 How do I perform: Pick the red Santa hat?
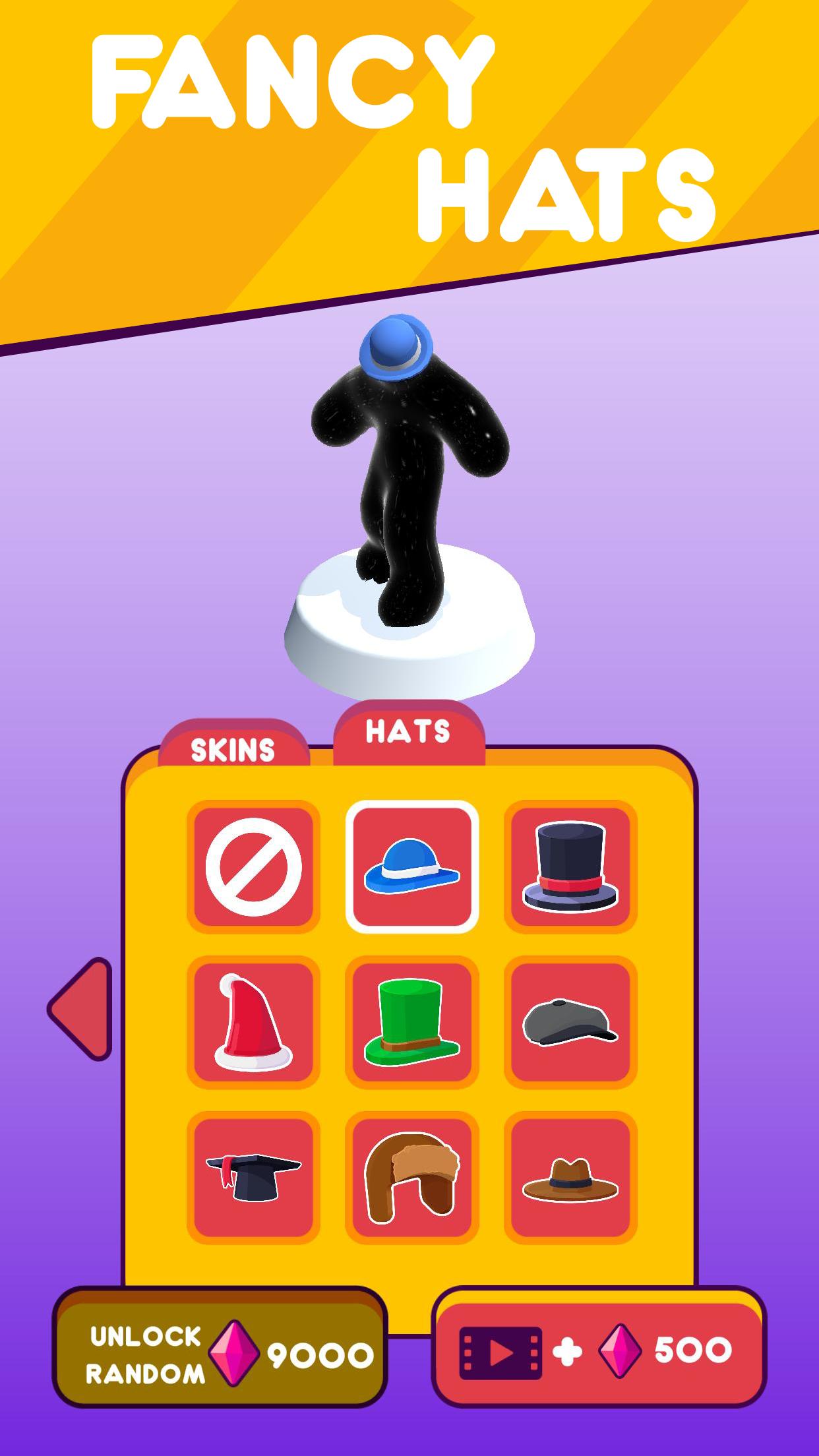pyautogui.click(x=253, y=1022)
